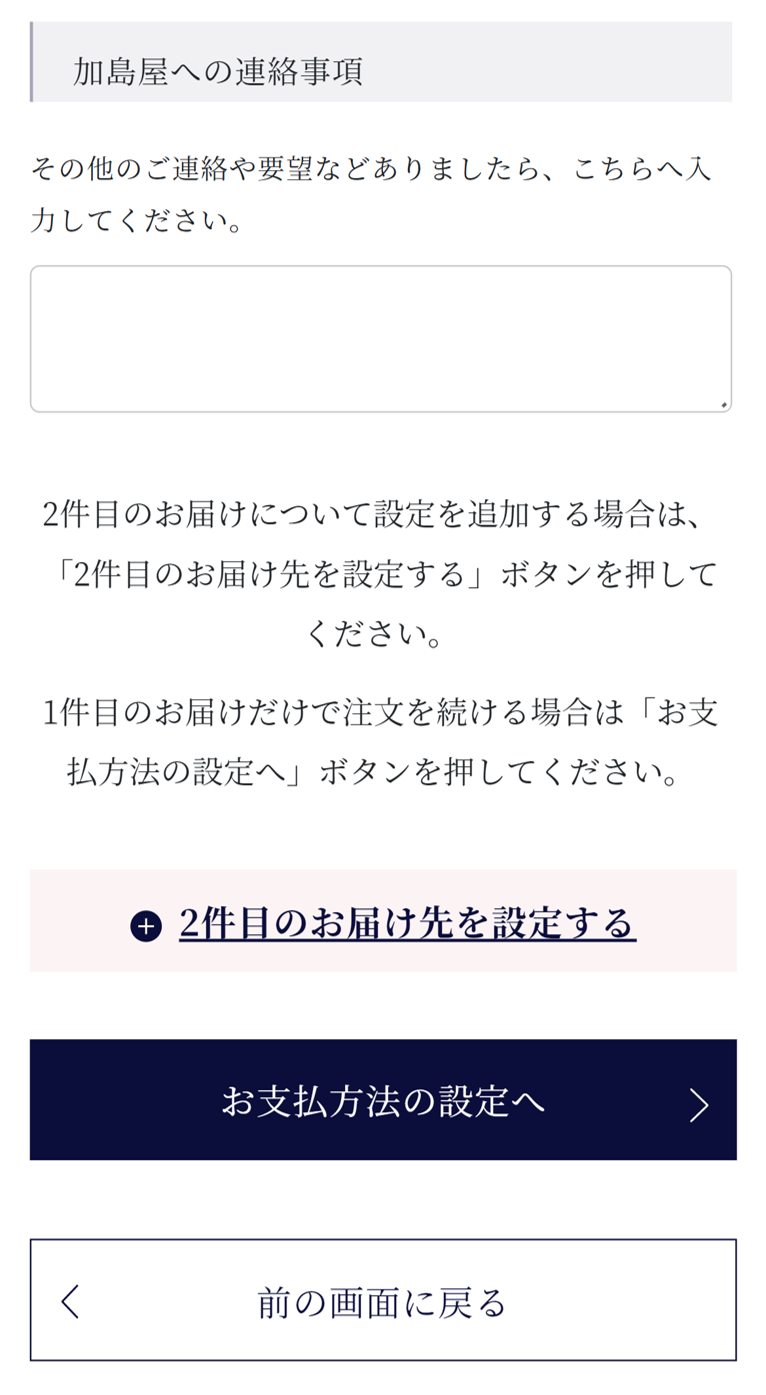Proceed to お支払方法の設定へ

(383, 1100)
